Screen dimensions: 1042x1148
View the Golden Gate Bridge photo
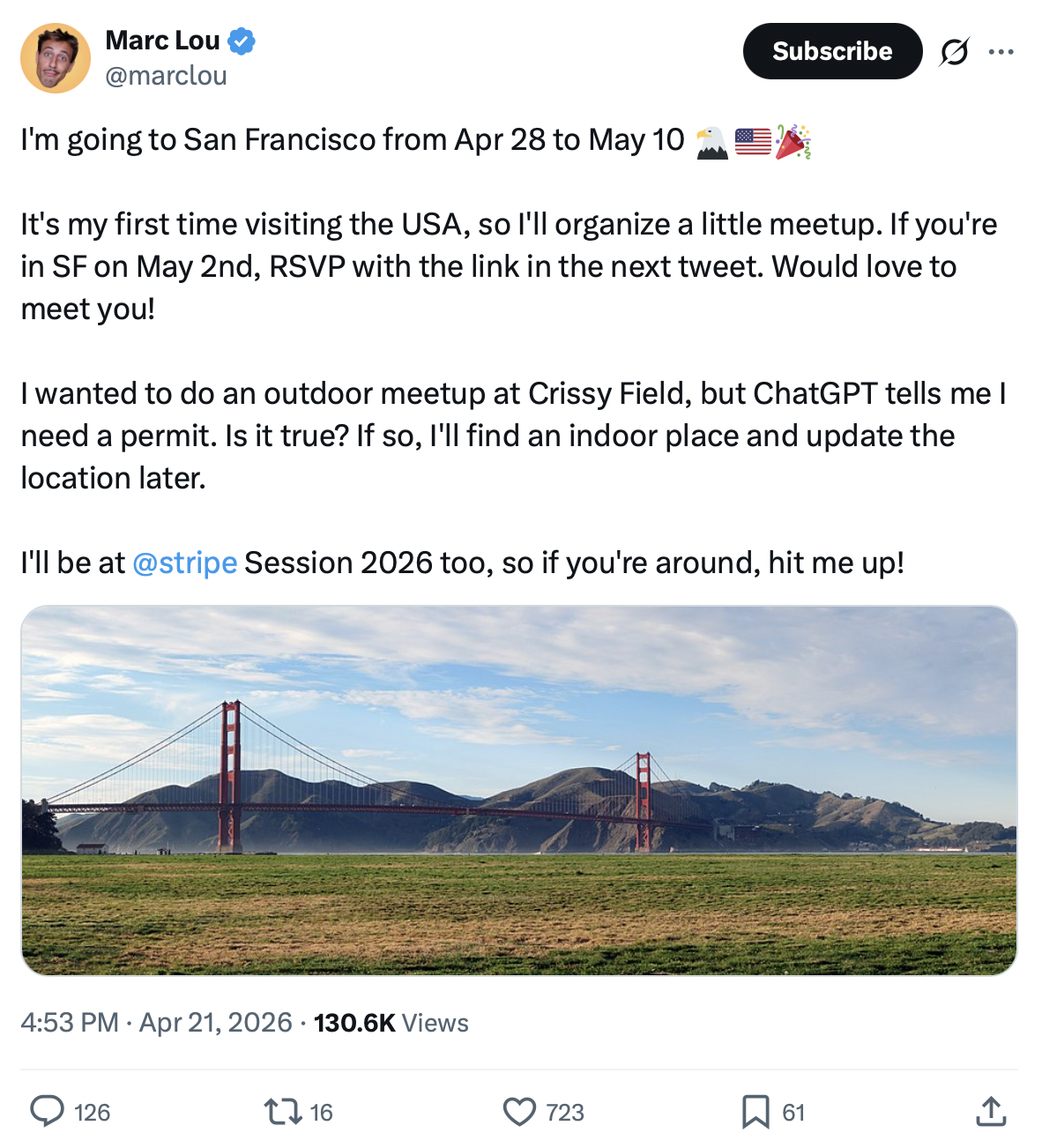(518, 790)
